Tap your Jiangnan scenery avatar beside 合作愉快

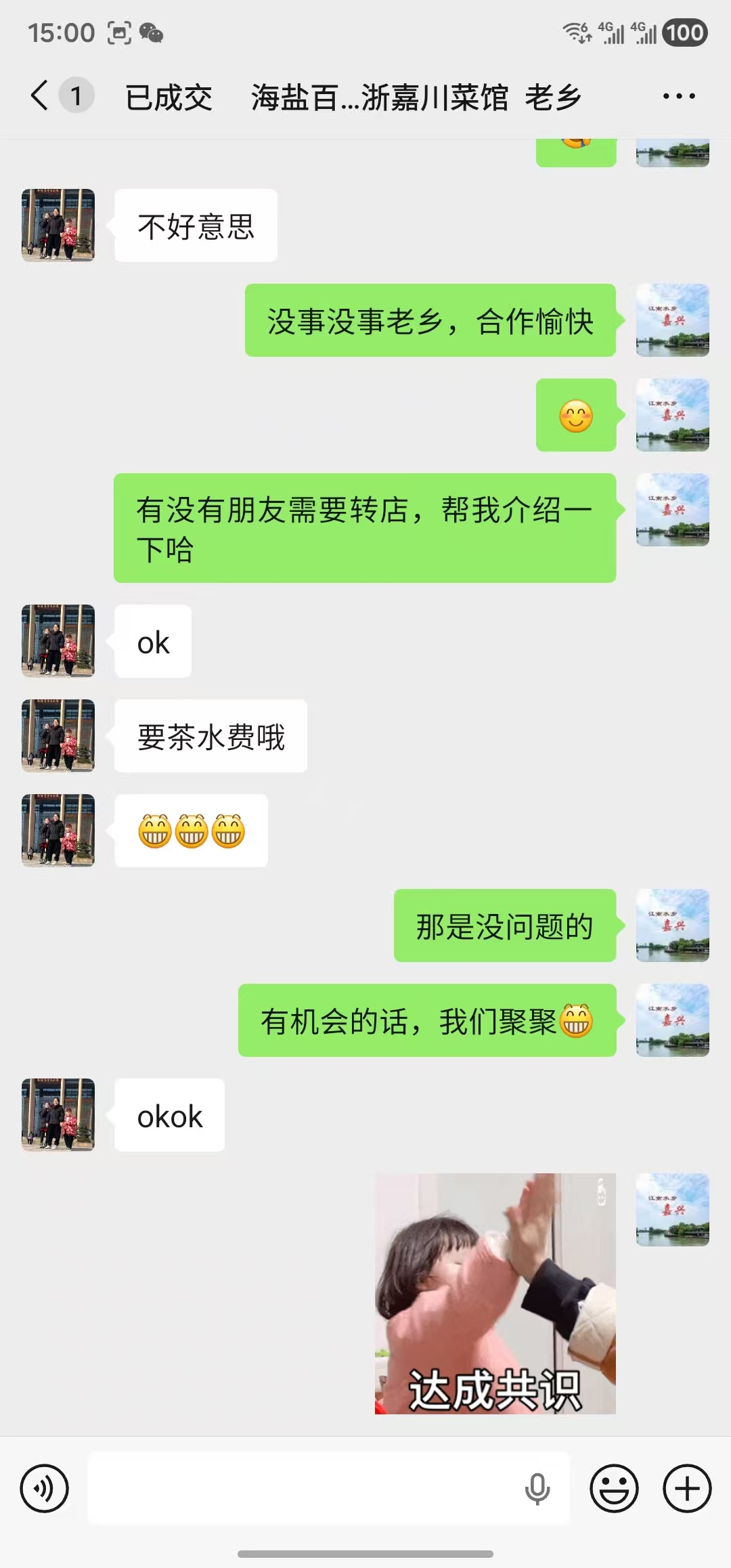click(x=672, y=321)
